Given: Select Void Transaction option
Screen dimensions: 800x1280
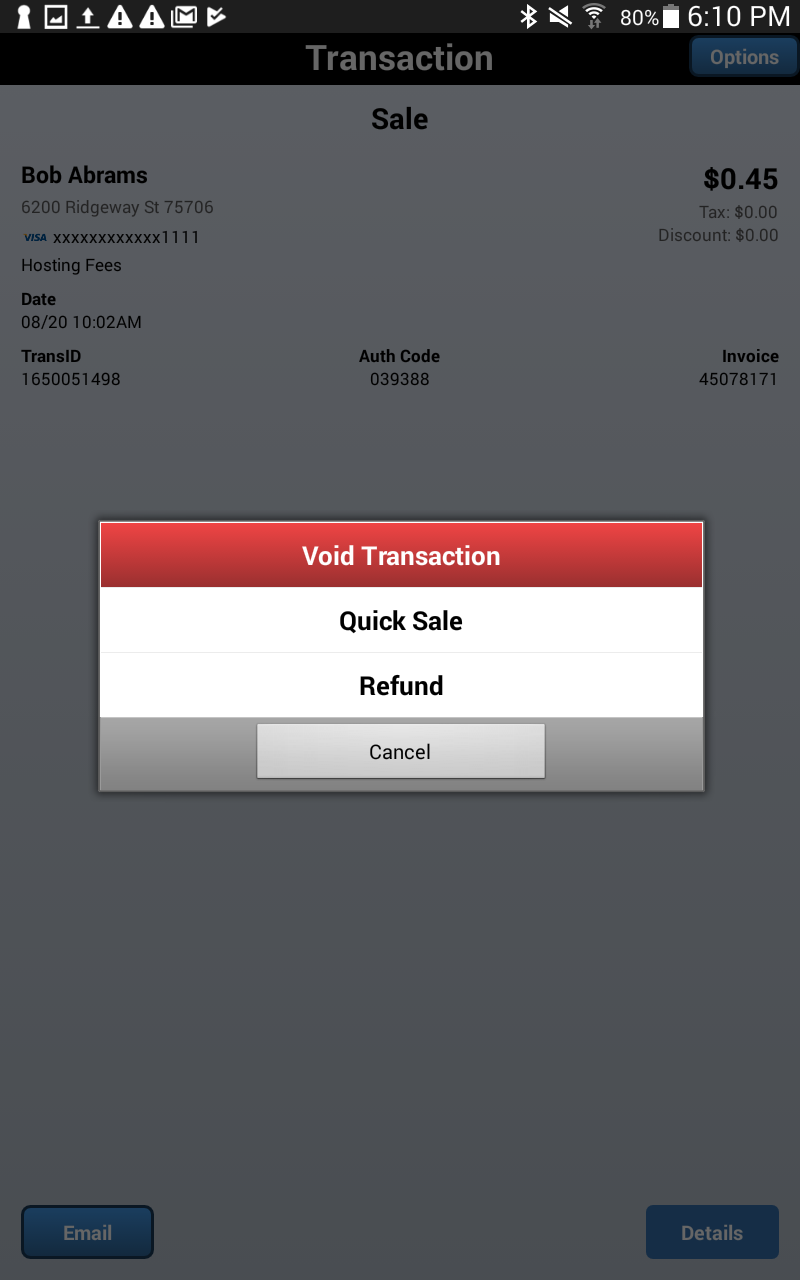Looking at the screenshot, I should pyautogui.click(x=401, y=555).
